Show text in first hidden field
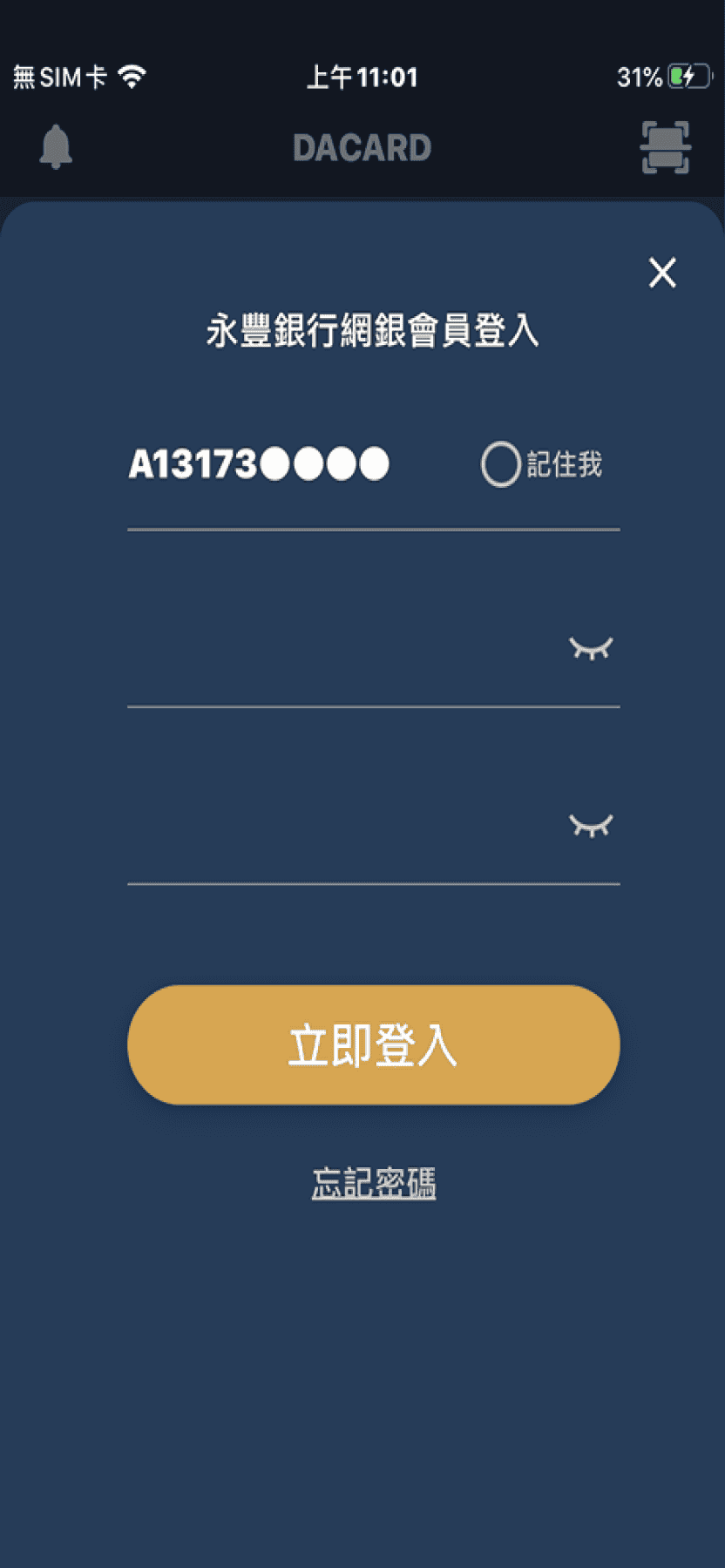725x1568 pixels. tap(591, 648)
